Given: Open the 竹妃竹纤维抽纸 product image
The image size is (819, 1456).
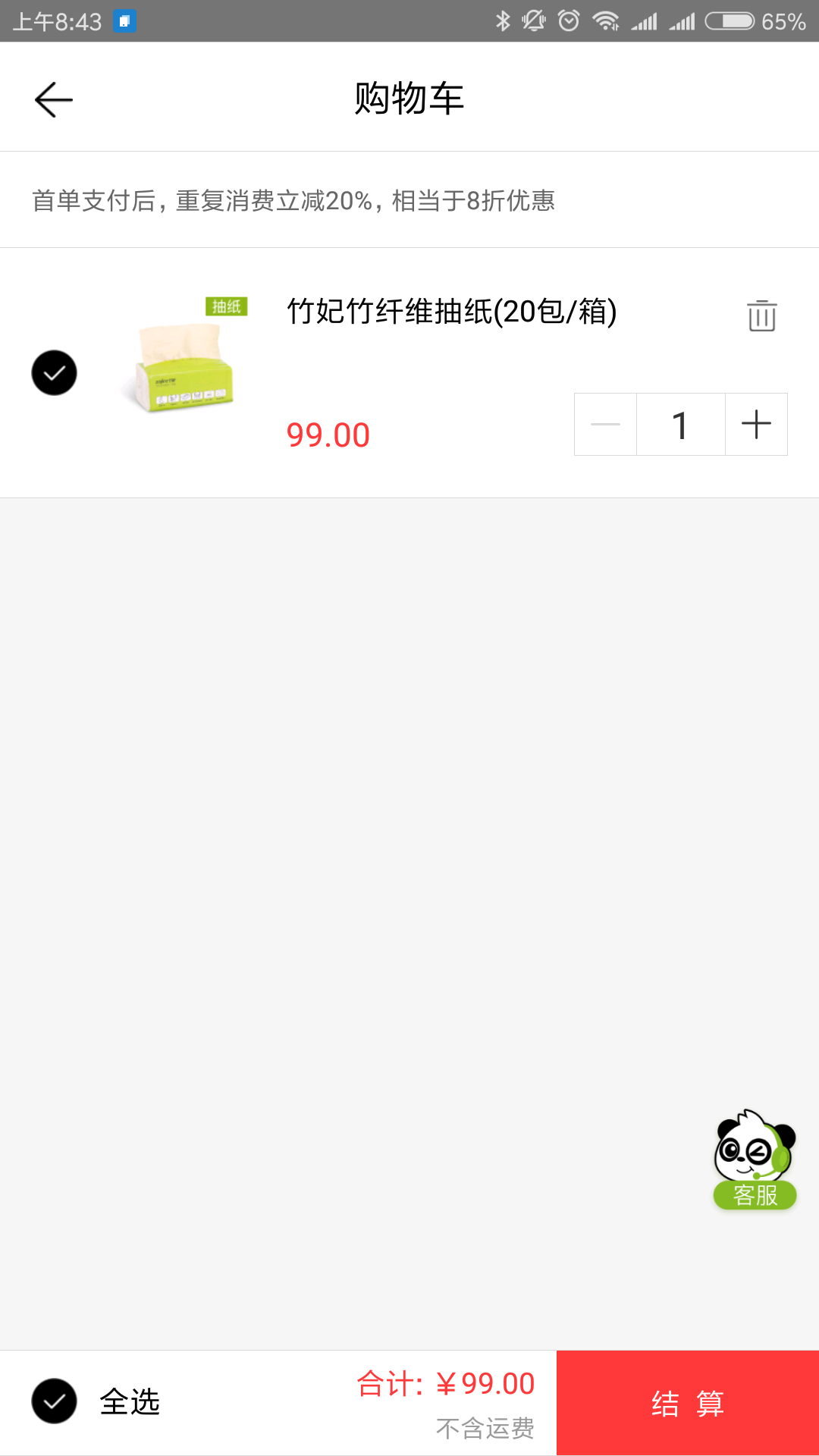Looking at the screenshot, I should (x=182, y=356).
